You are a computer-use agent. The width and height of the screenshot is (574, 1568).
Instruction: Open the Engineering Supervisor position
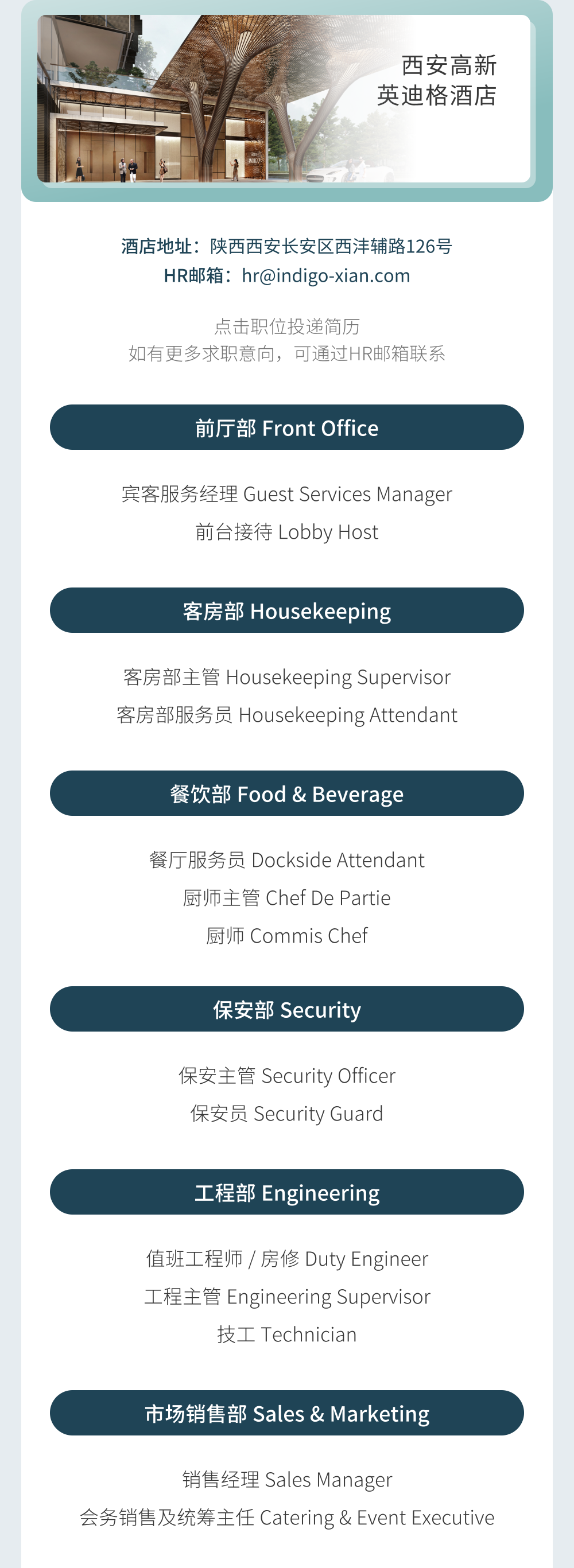point(286,1297)
